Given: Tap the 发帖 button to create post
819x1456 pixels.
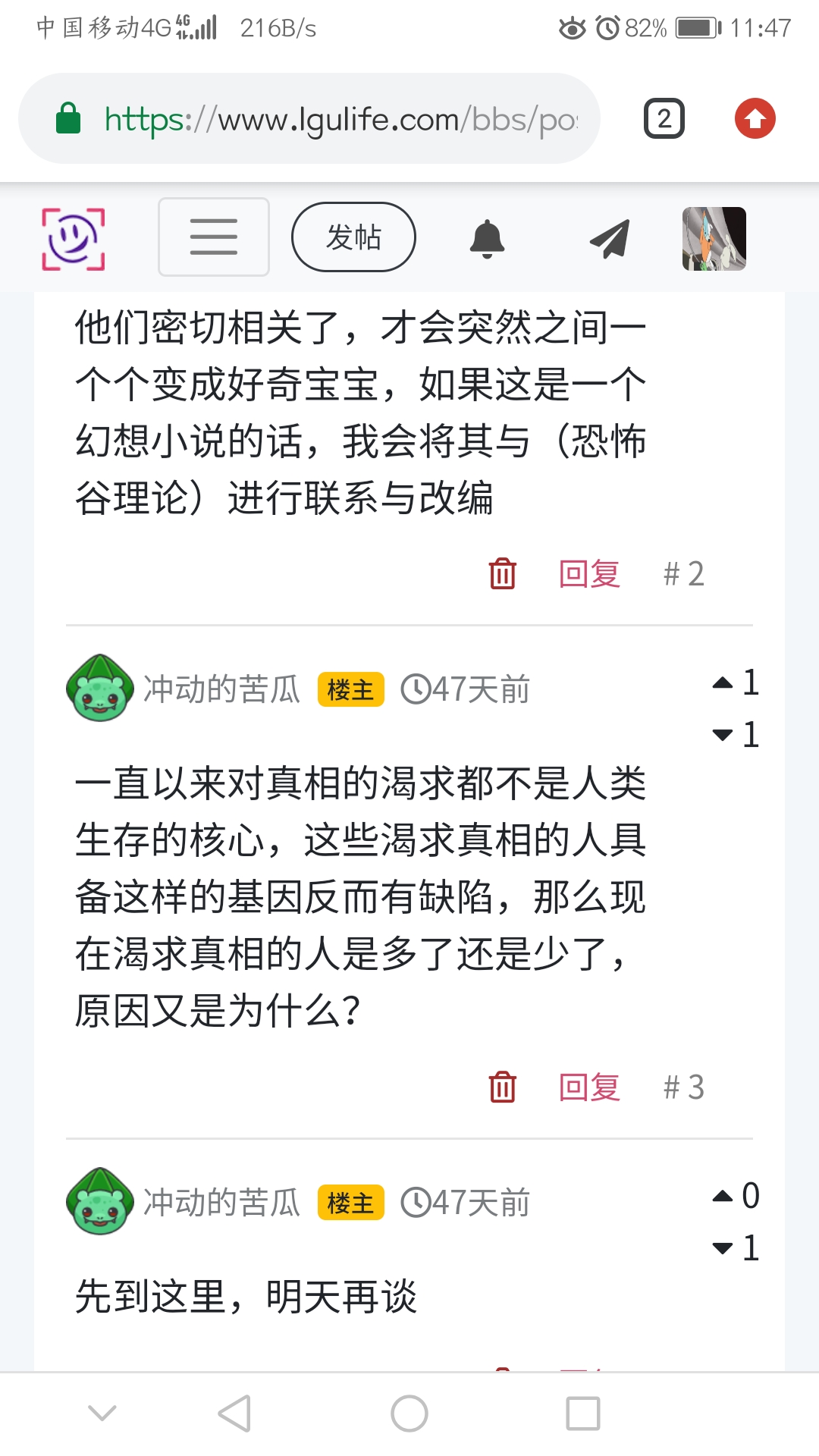Looking at the screenshot, I should coord(353,237).
